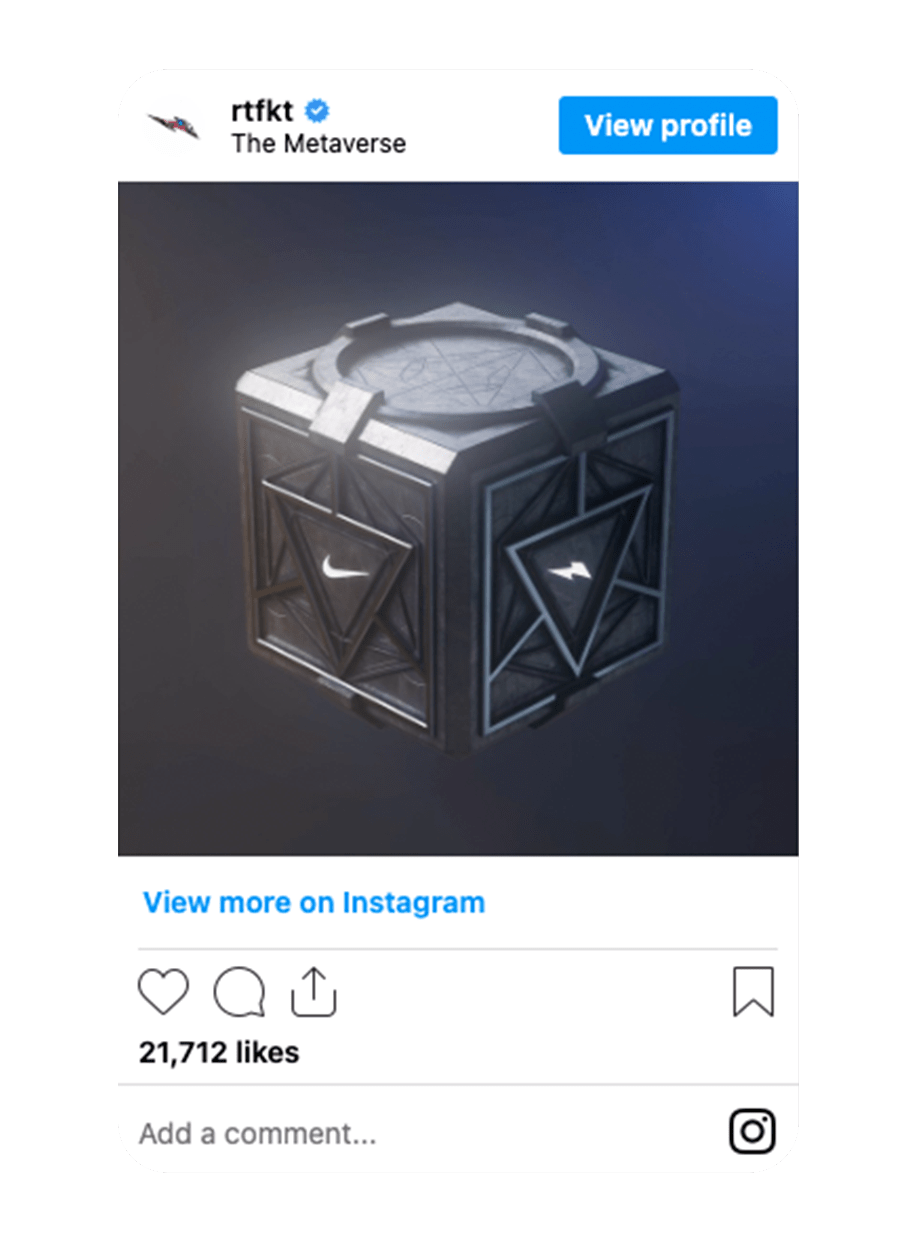This screenshot has height=1250, width=916.
Task: Tap the Add a comment field
Action: 258,1134
